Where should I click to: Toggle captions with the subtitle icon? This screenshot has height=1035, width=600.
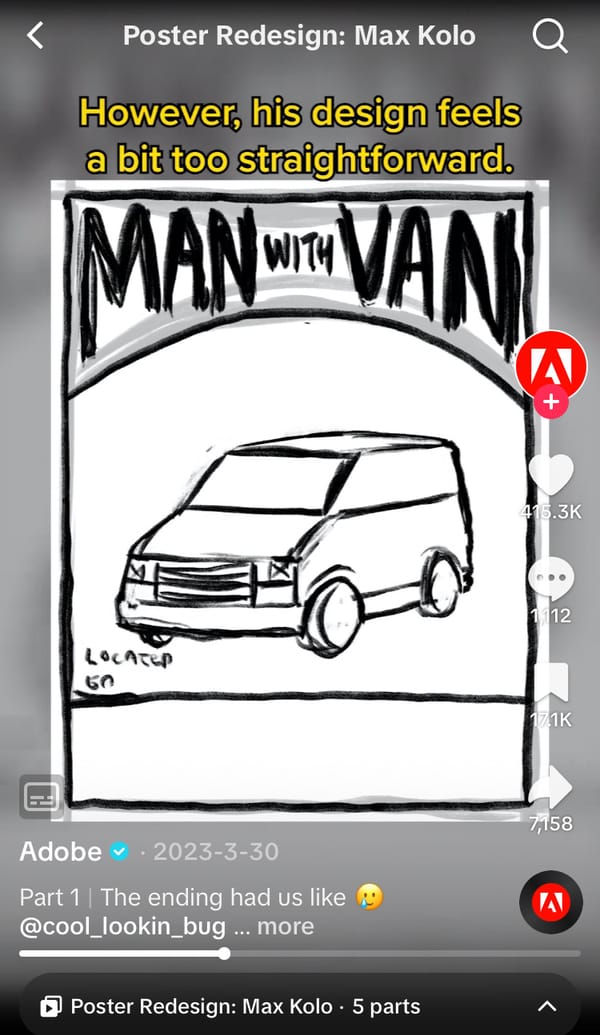point(41,797)
